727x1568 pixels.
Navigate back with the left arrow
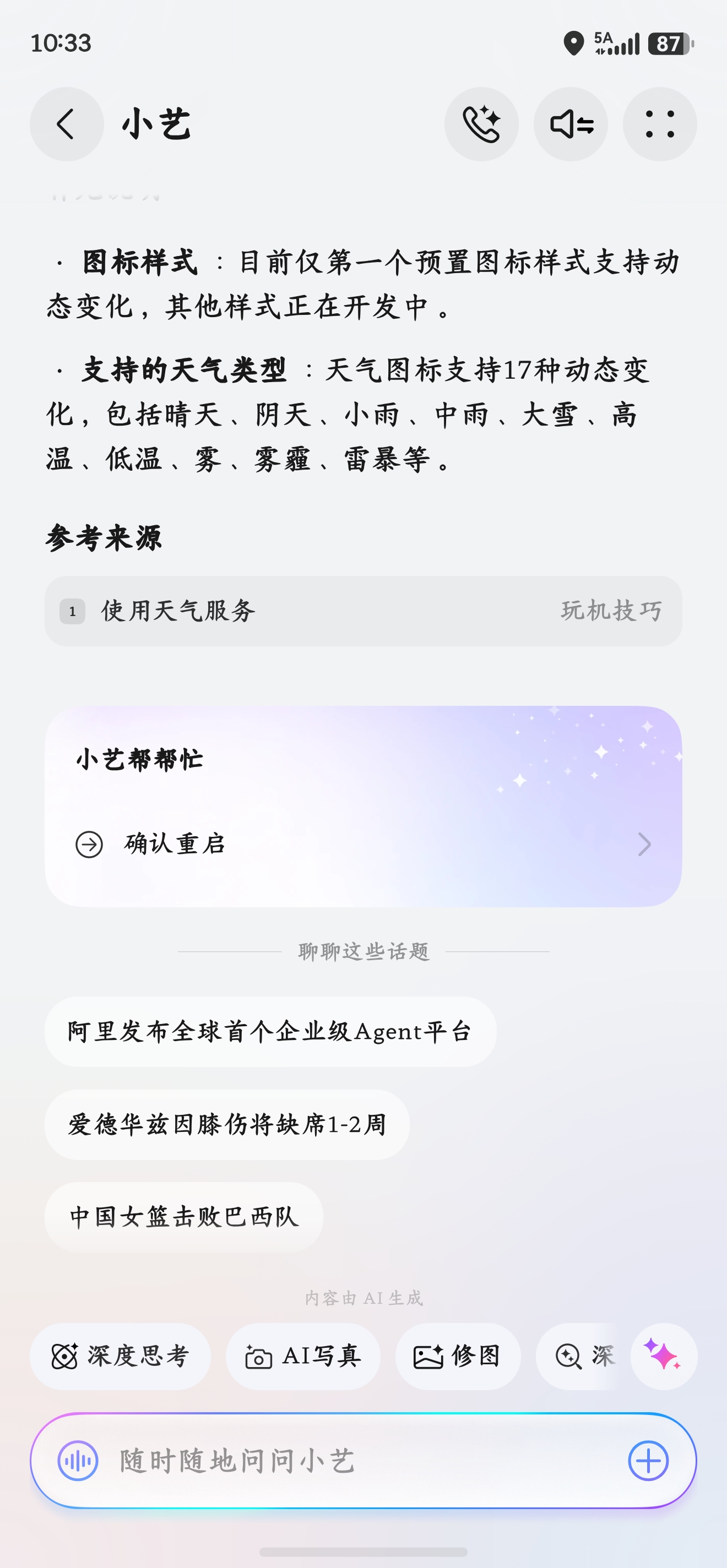(x=67, y=123)
